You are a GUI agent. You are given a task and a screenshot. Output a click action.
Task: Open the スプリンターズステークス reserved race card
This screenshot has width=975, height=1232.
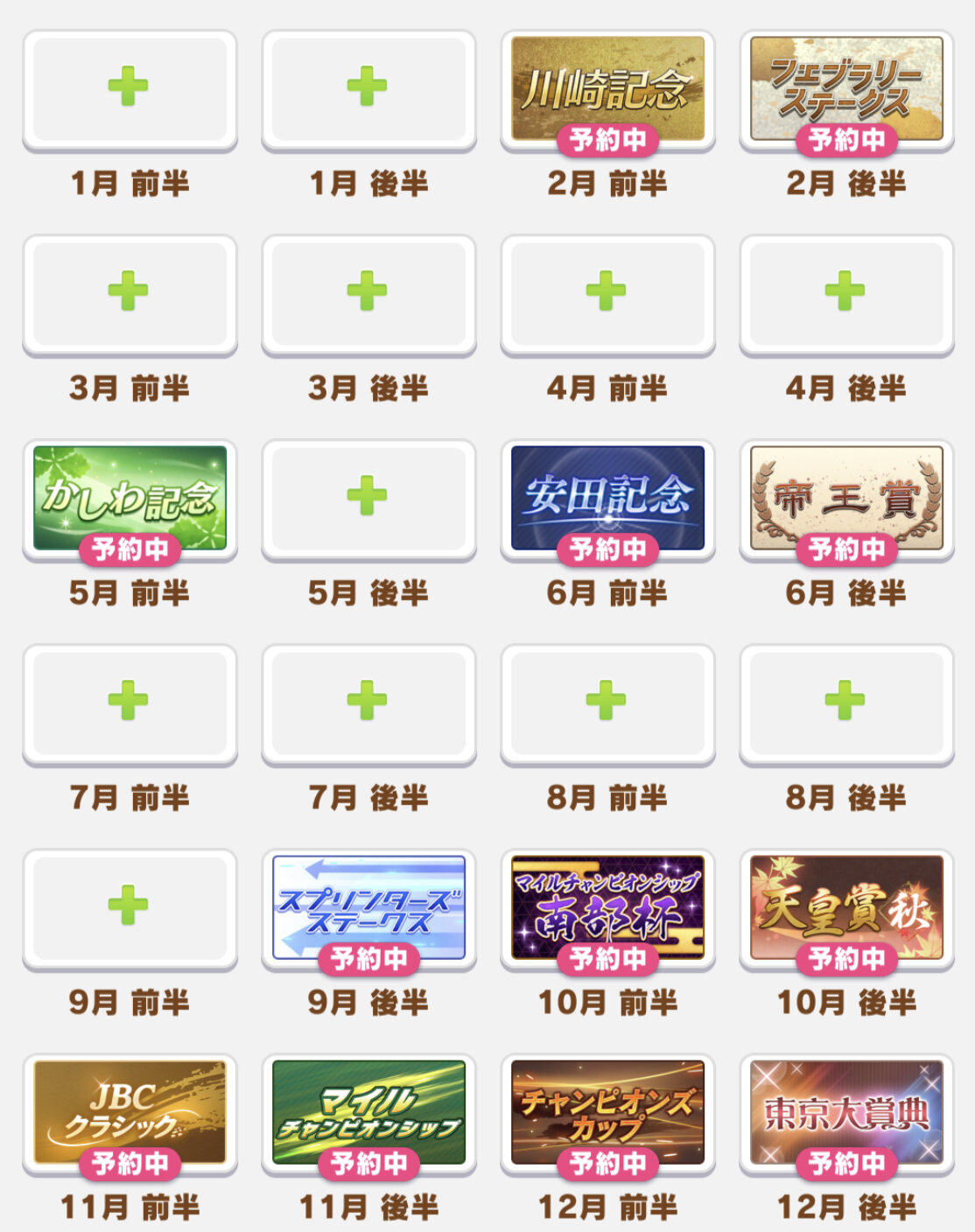368,906
